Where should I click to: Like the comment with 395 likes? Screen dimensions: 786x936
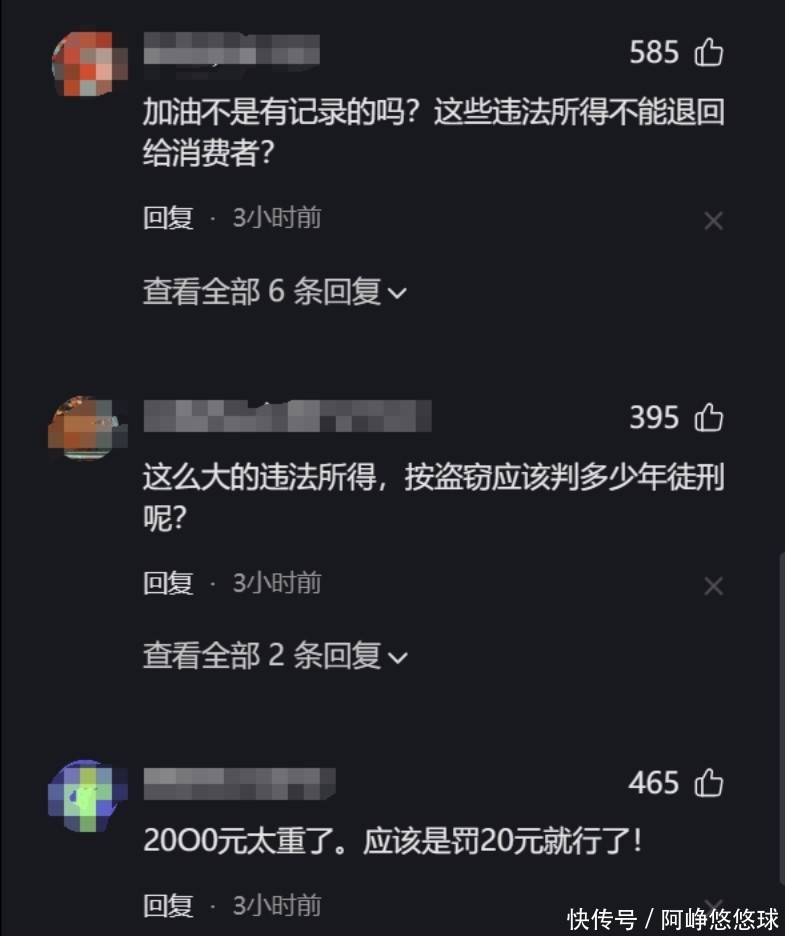pyautogui.click(x=708, y=417)
